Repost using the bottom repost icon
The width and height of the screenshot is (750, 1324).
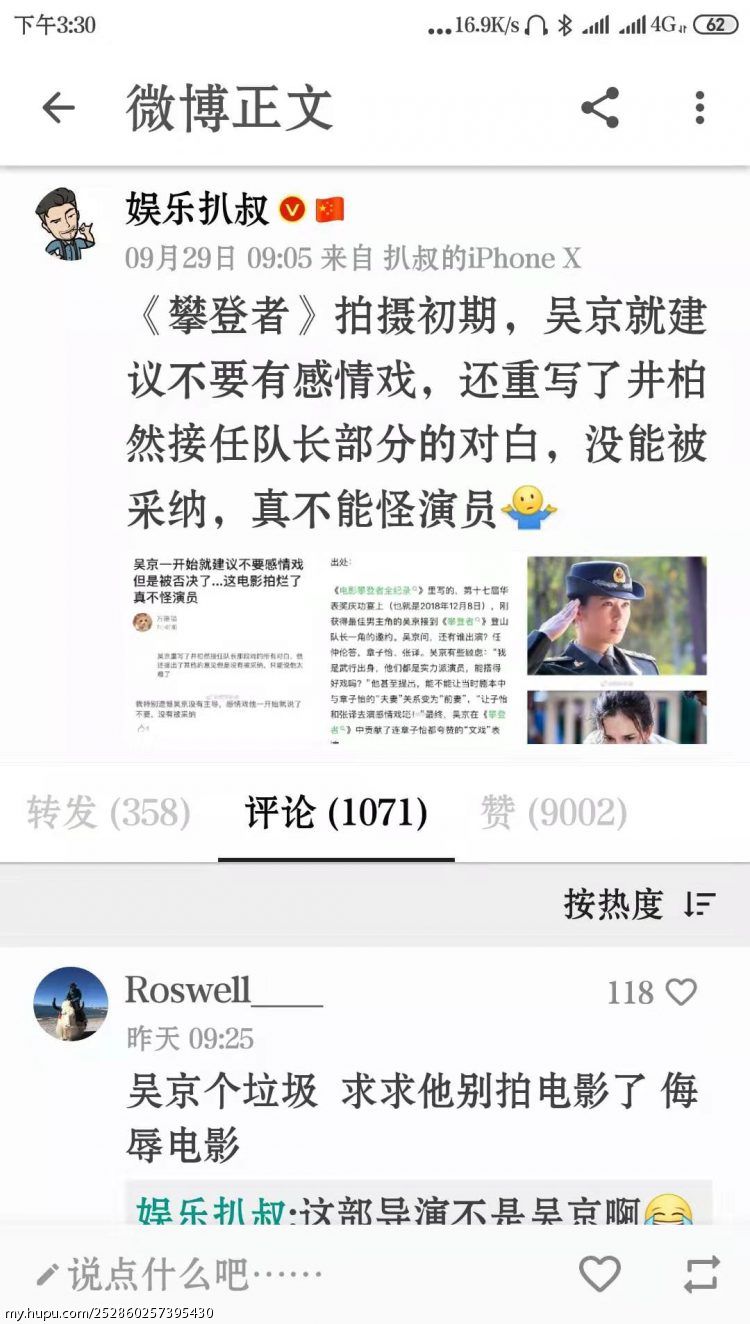[x=702, y=1274]
